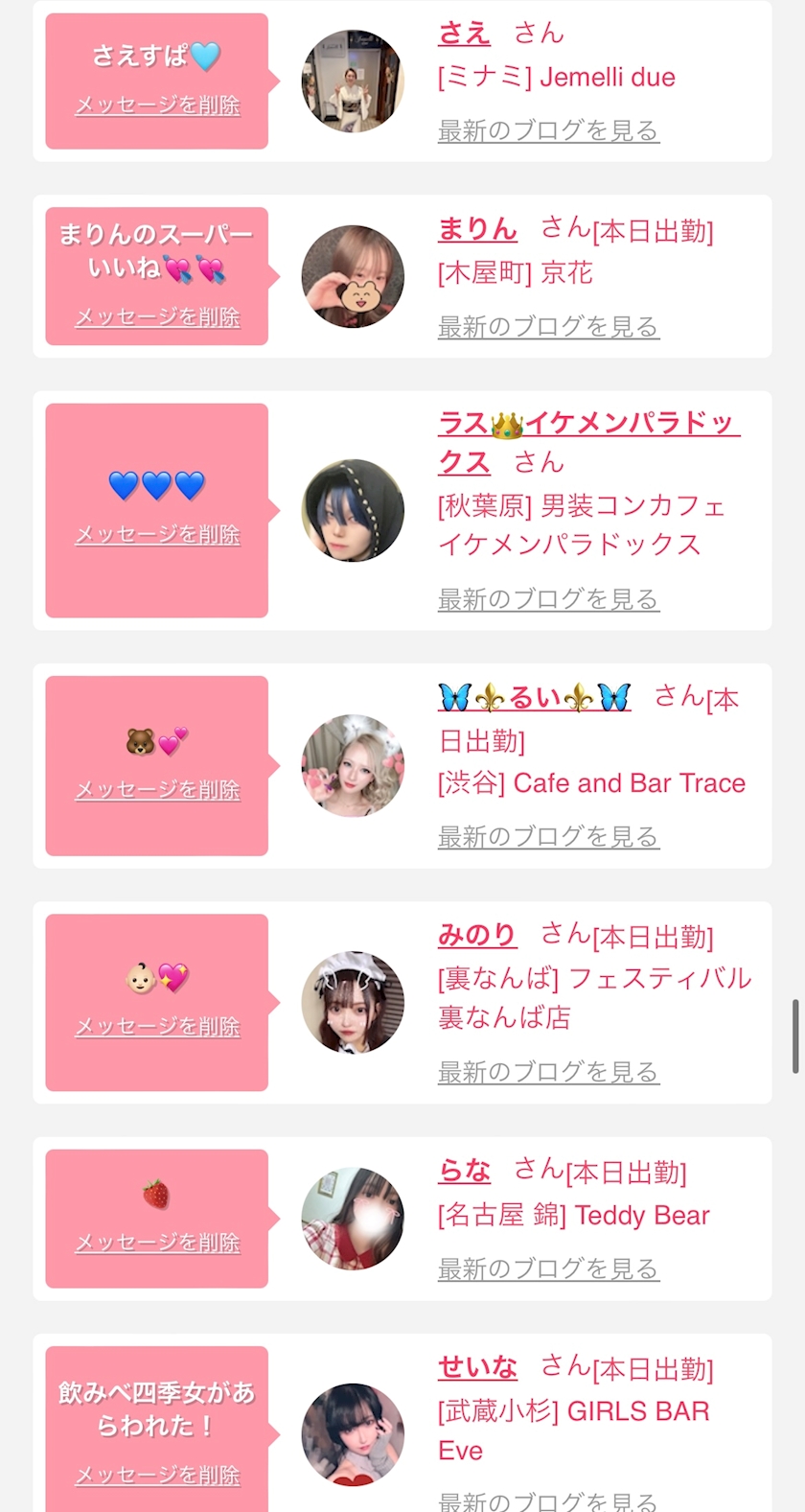View latest blog of ラス イケメンパラドックス
This screenshot has height=1512, width=805.
(x=548, y=599)
